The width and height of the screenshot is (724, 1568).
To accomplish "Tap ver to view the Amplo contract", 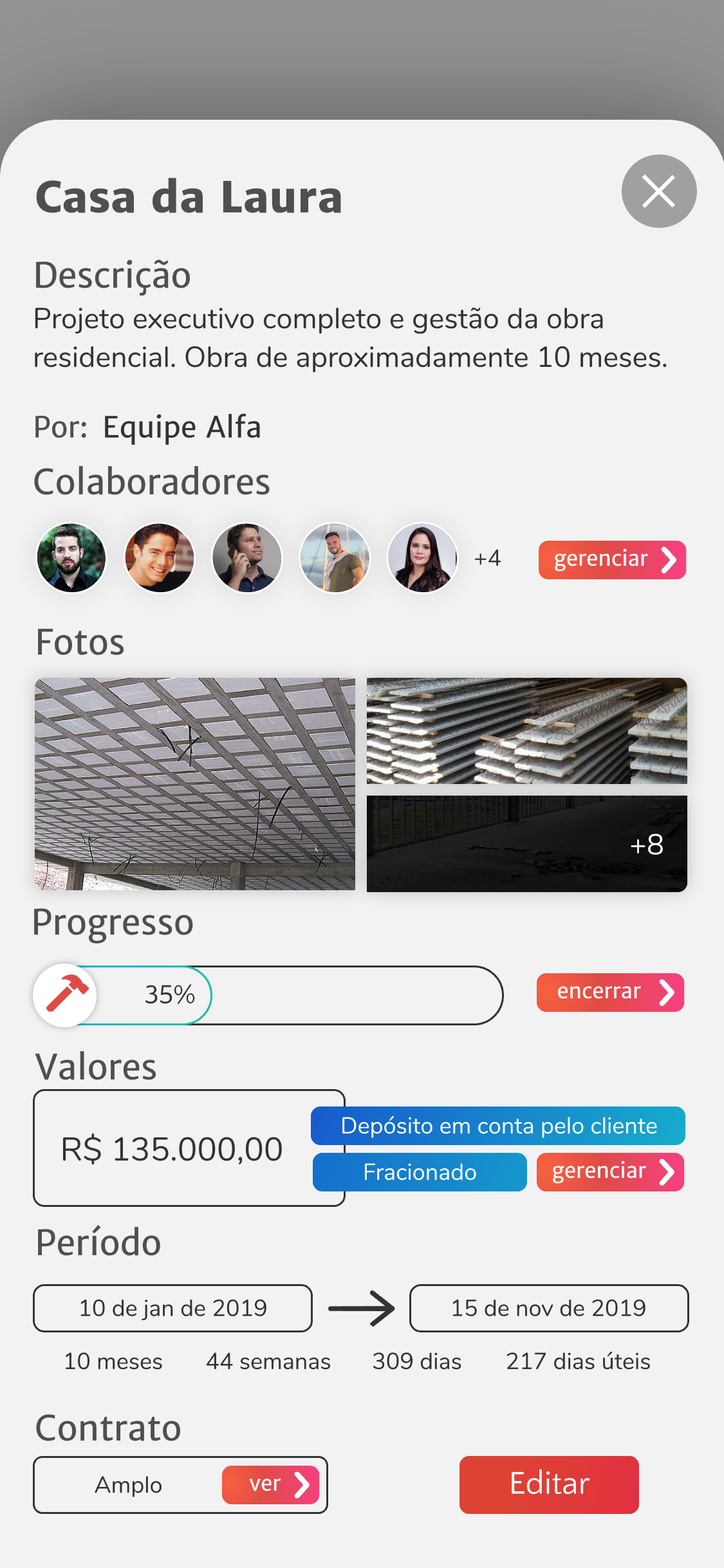I will point(270,1484).
